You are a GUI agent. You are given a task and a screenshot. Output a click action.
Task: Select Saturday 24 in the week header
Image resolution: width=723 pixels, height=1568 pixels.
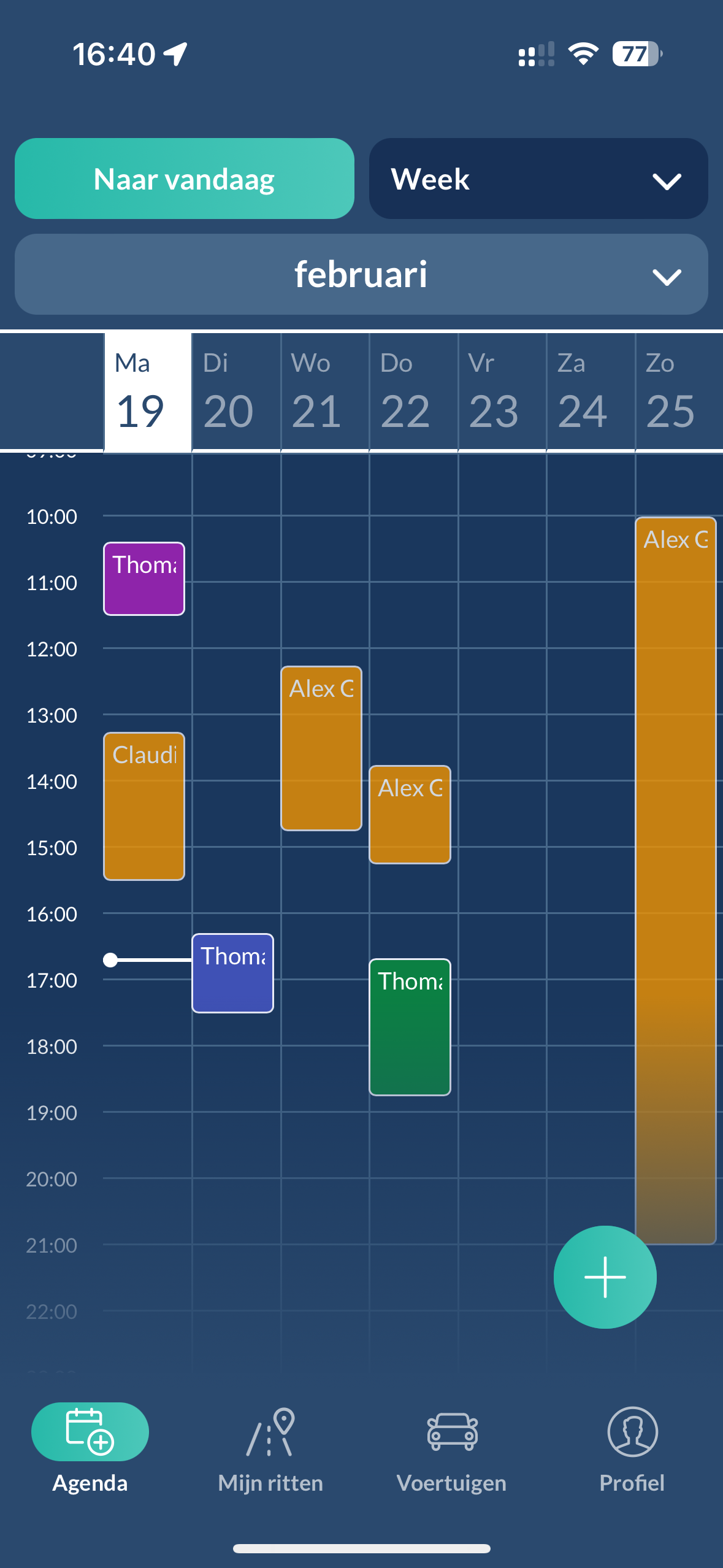coord(590,393)
